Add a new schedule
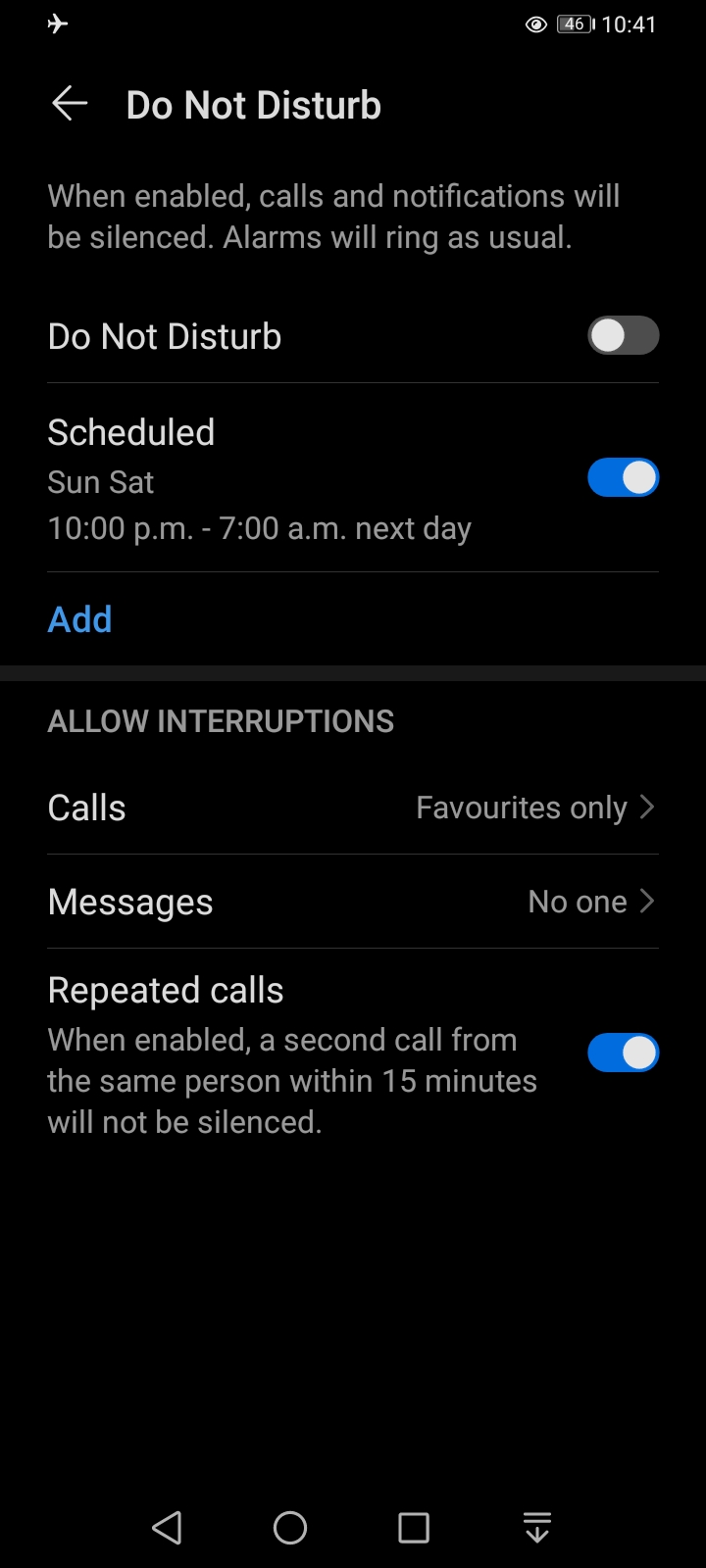Screen dimensions: 706x1568 click(80, 619)
